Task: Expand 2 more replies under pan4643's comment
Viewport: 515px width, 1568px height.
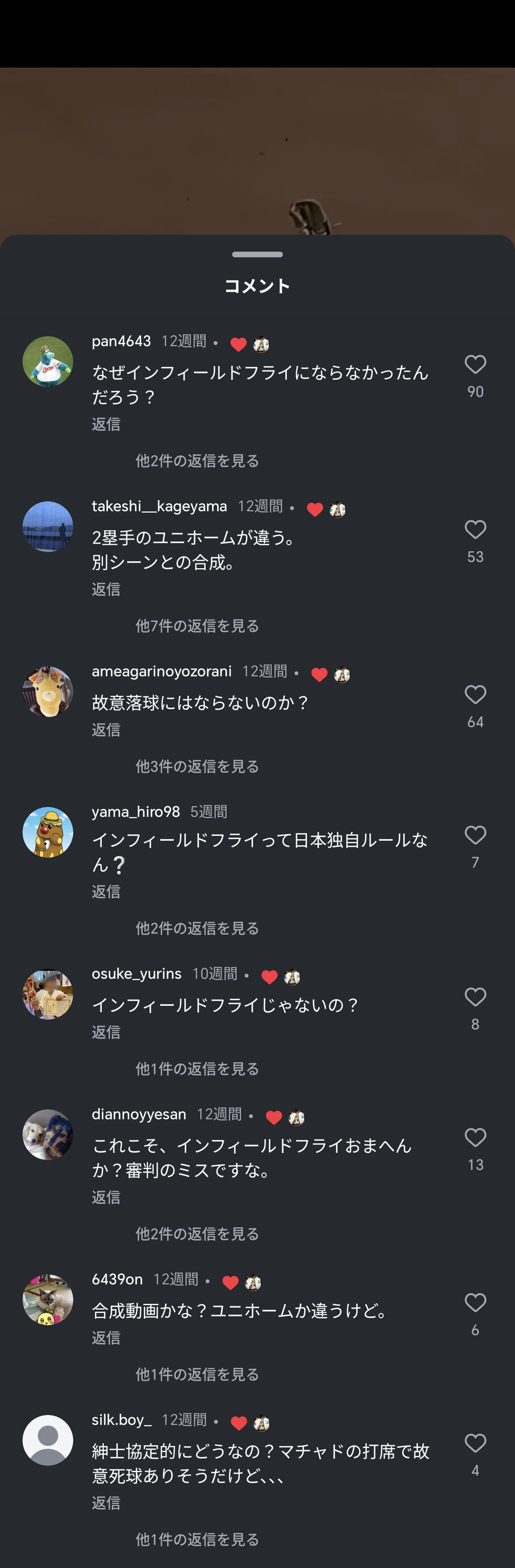Action: pos(197,461)
